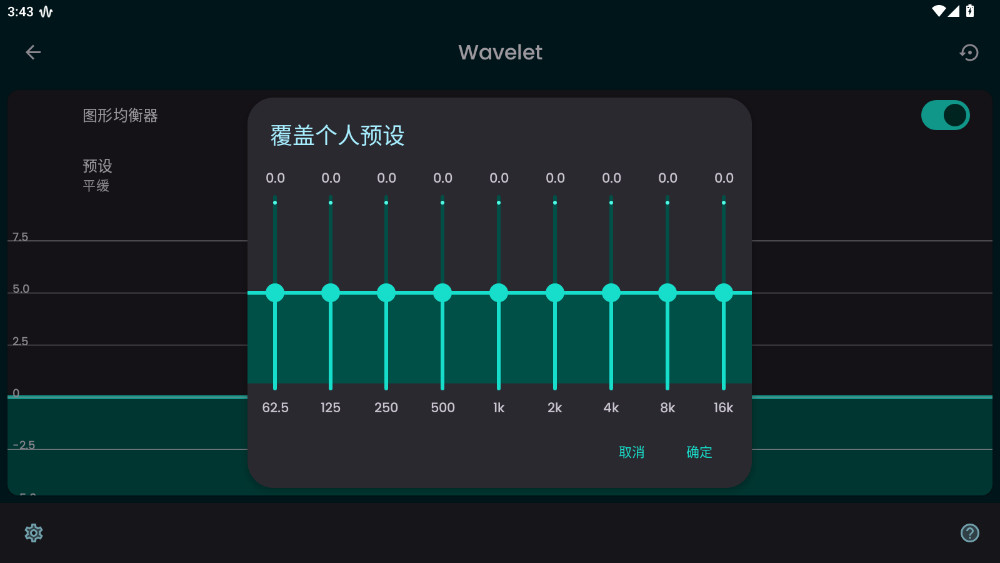This screenshot has width=1000, height=563.
Task: Tap 取消 to cancel the dialog
Action: (631, 452)
